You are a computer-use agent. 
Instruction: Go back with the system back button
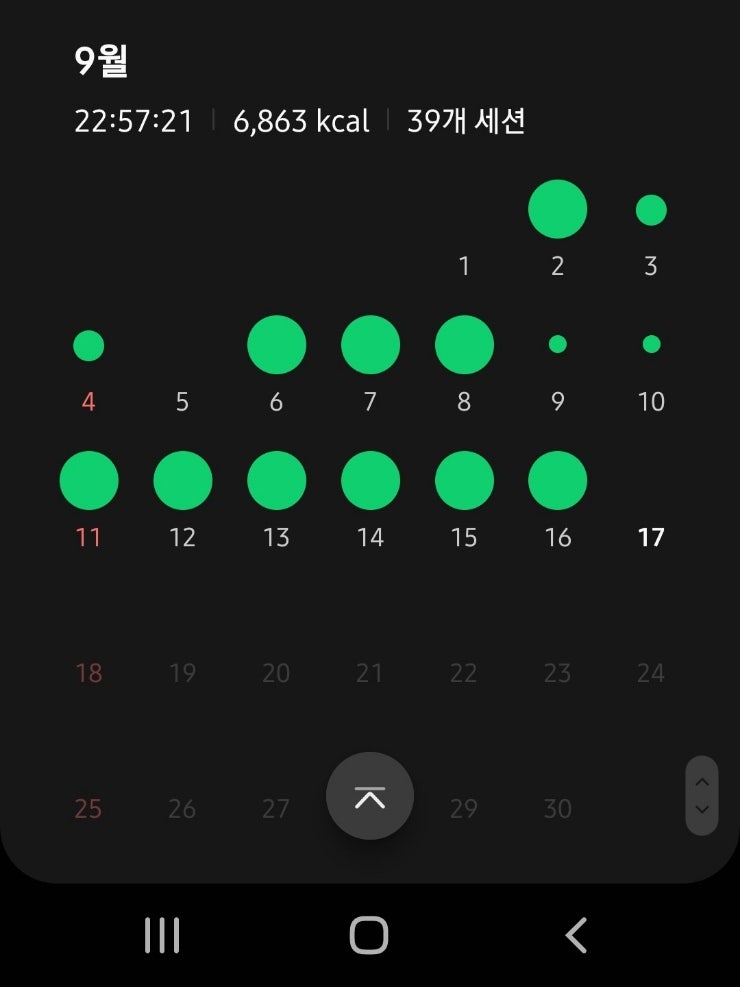(576, 936)
